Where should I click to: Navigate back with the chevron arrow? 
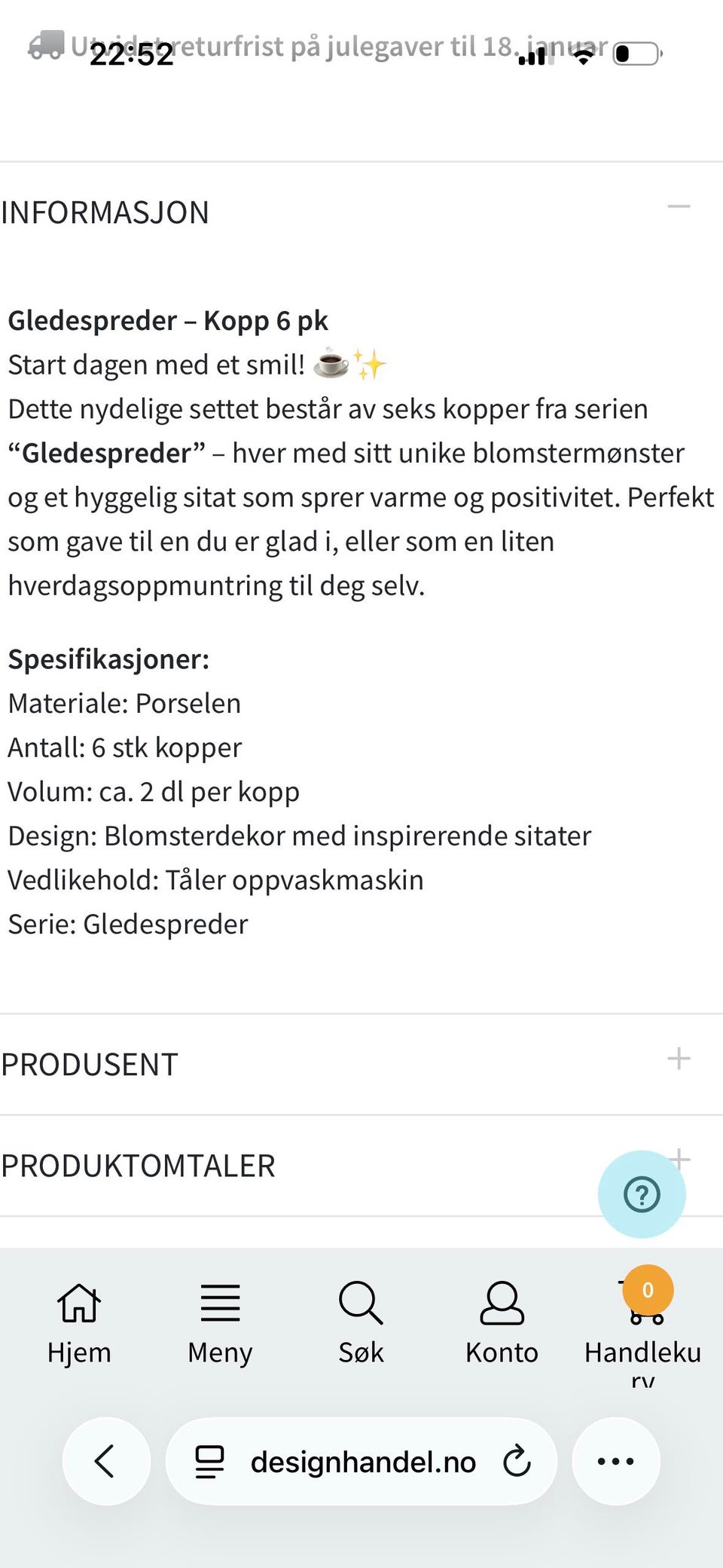105,1460
